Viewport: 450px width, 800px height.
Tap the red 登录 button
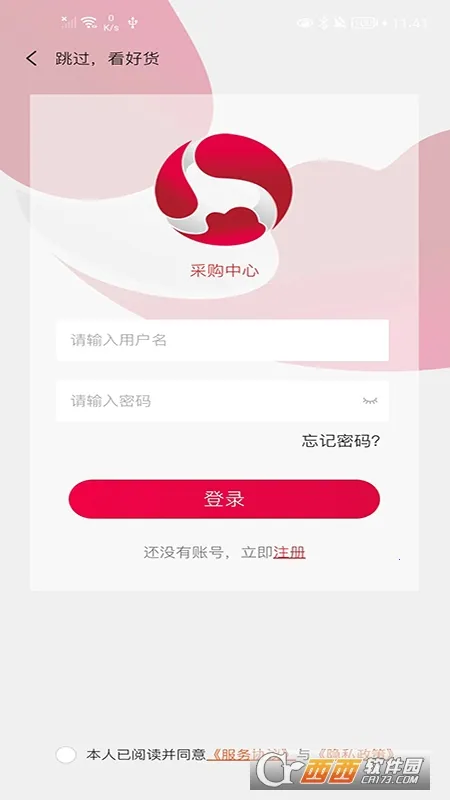click(x=224, y=499)
